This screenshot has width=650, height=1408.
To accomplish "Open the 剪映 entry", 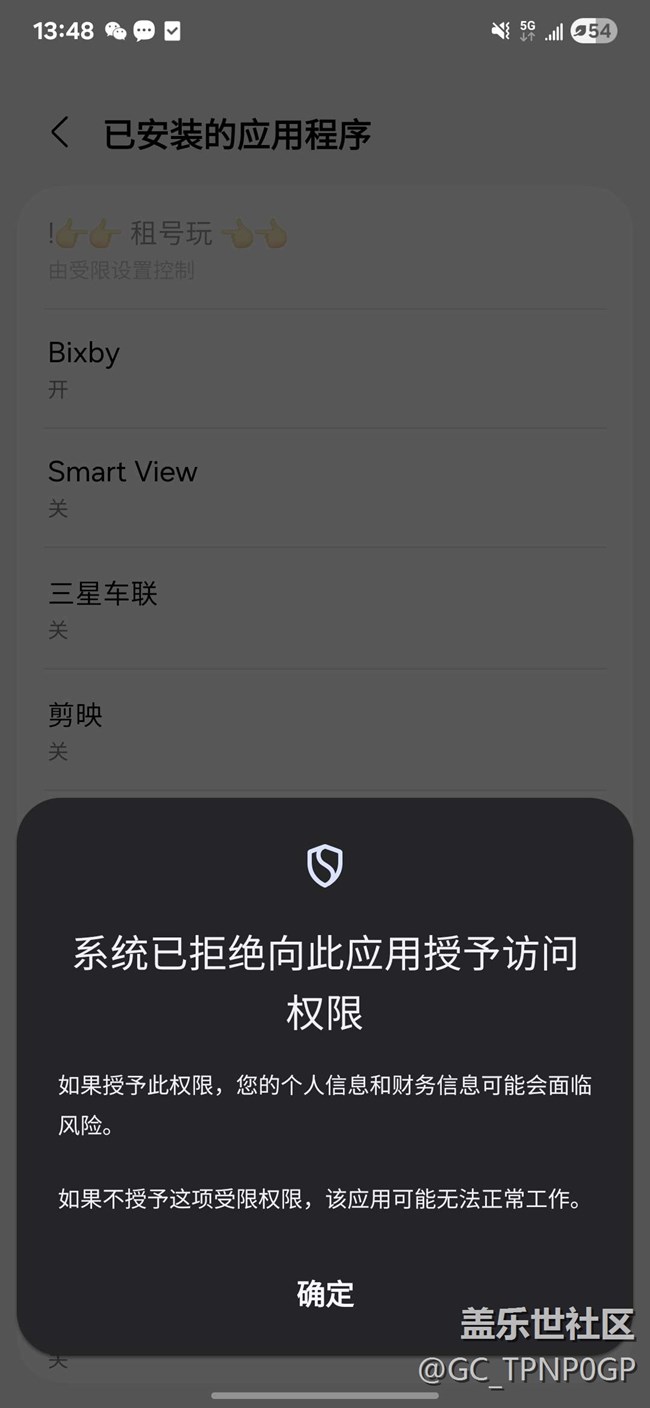I will 325,731.
